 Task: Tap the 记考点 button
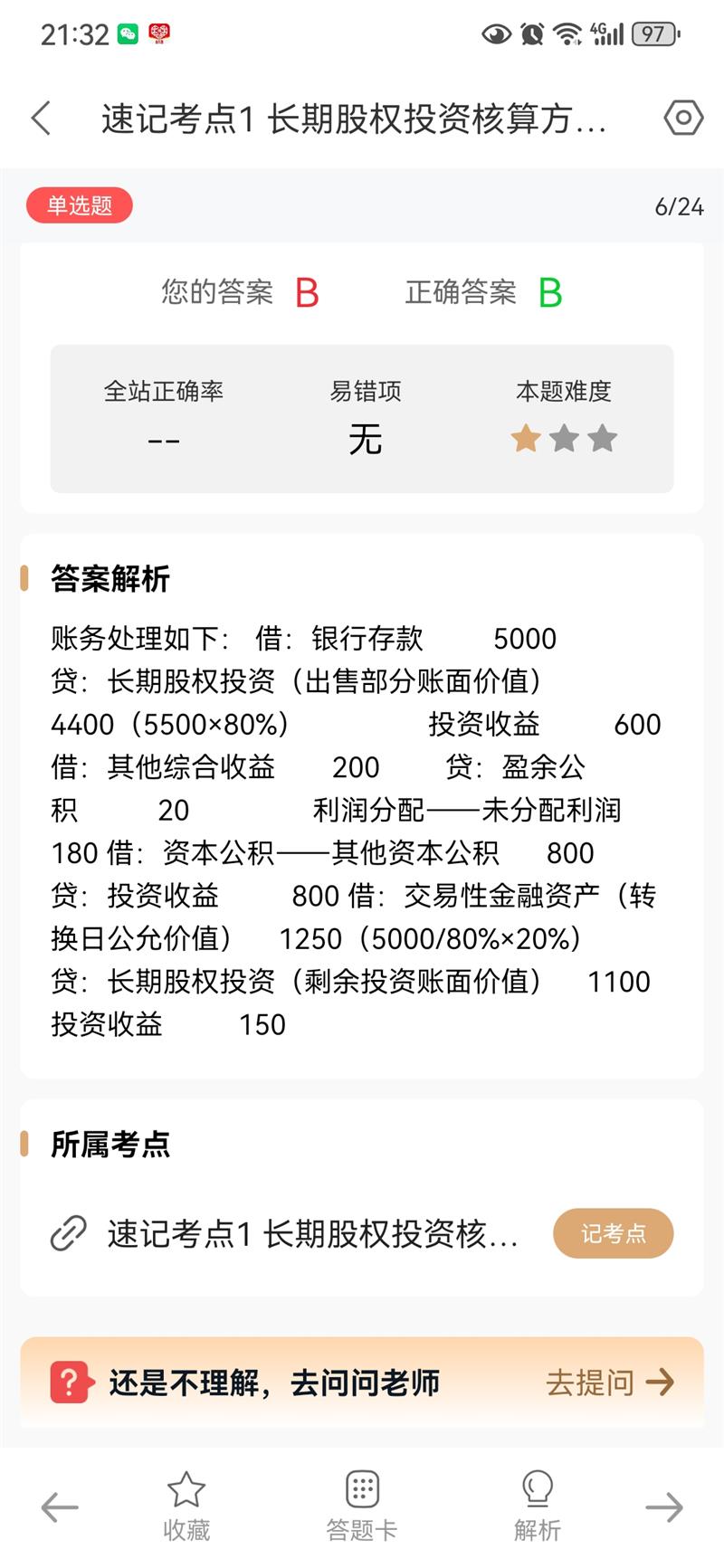pyautogui.click(x=613, y=1233)
